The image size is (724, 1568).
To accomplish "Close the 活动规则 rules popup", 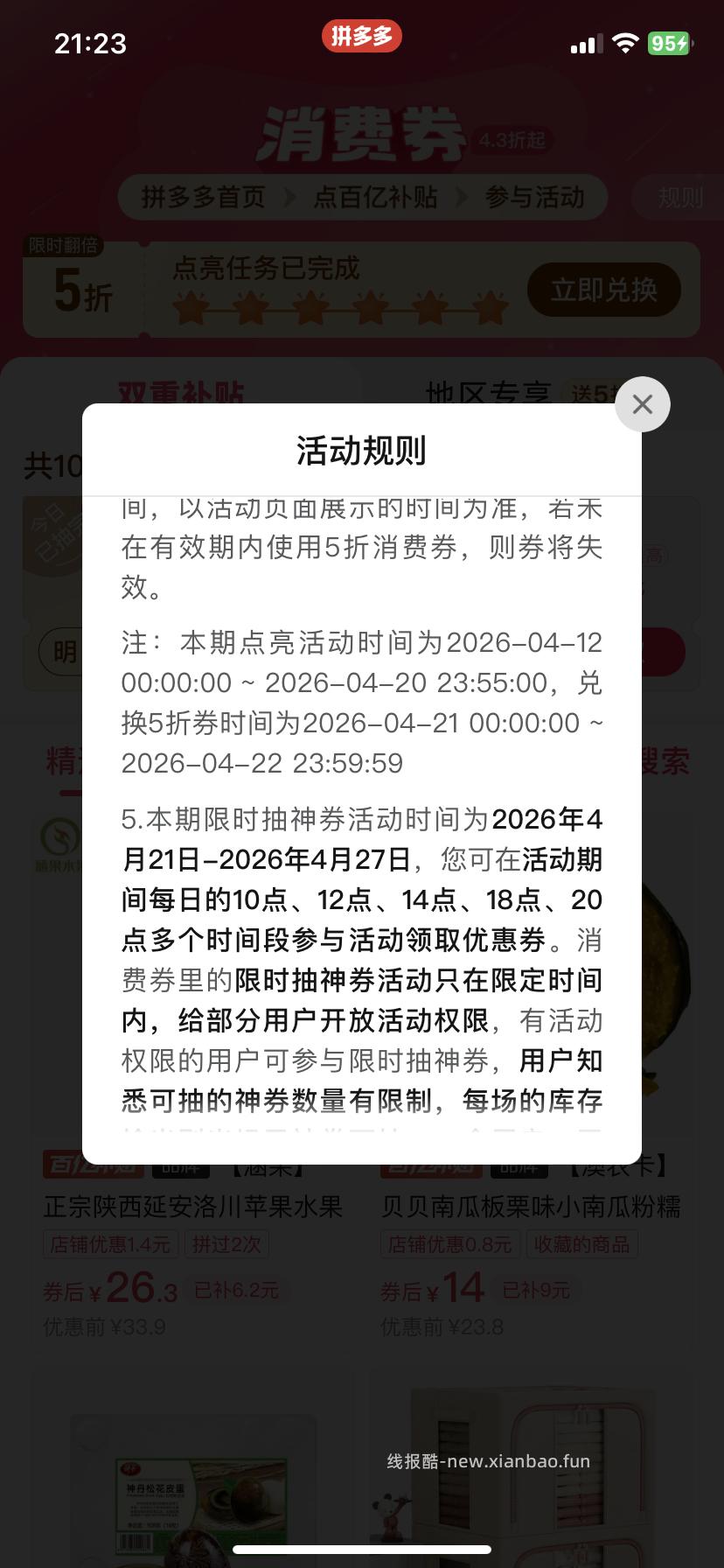I will 643,404.
